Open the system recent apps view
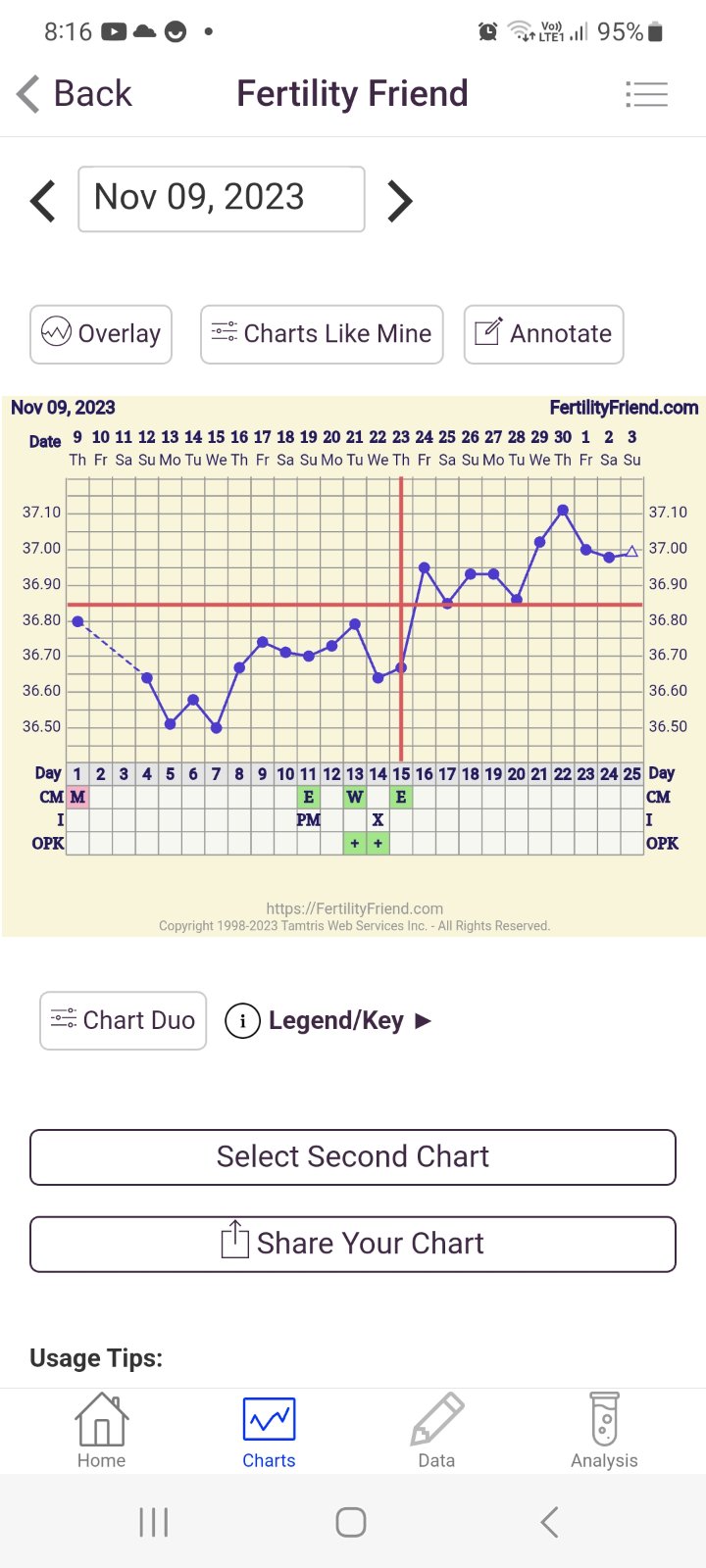Image resolution: width=706 pixels, height=1568 pixels. click(154, 1522)
